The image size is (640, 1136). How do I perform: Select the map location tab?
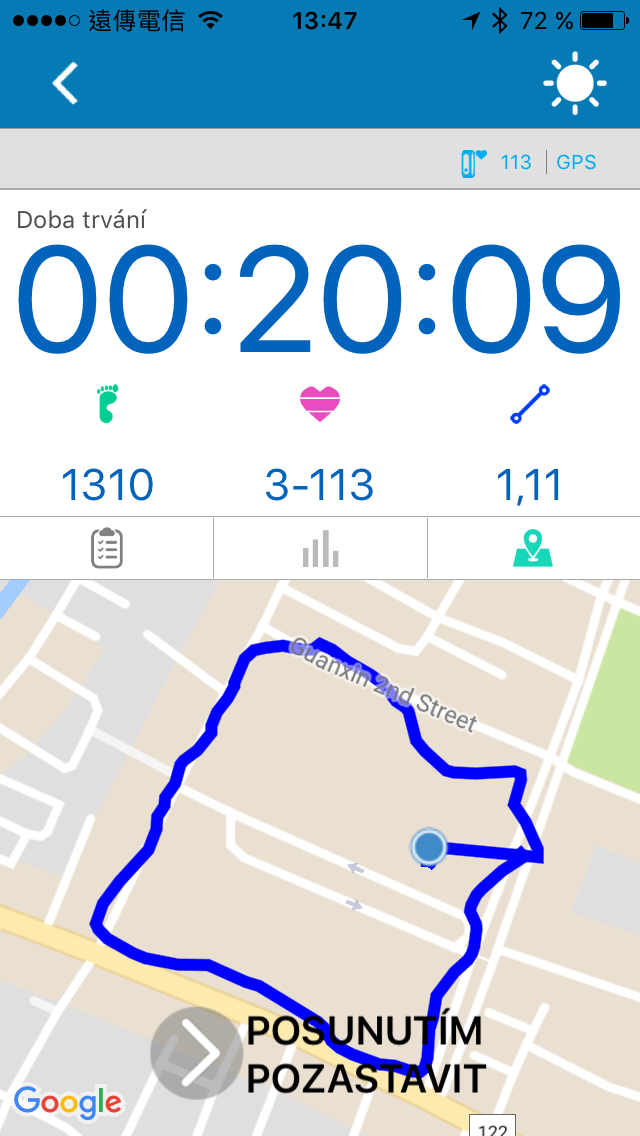coord(533,548)
